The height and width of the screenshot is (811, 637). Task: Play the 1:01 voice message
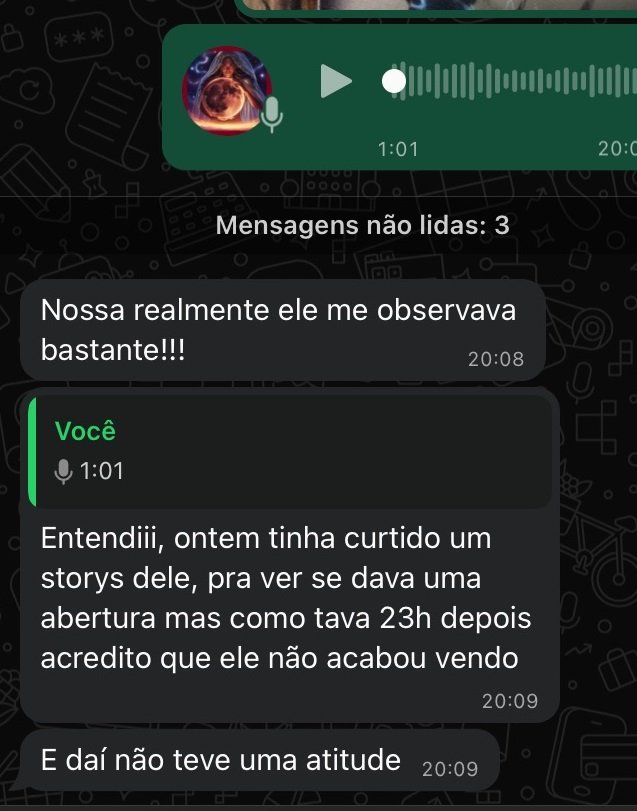(336, 81)
